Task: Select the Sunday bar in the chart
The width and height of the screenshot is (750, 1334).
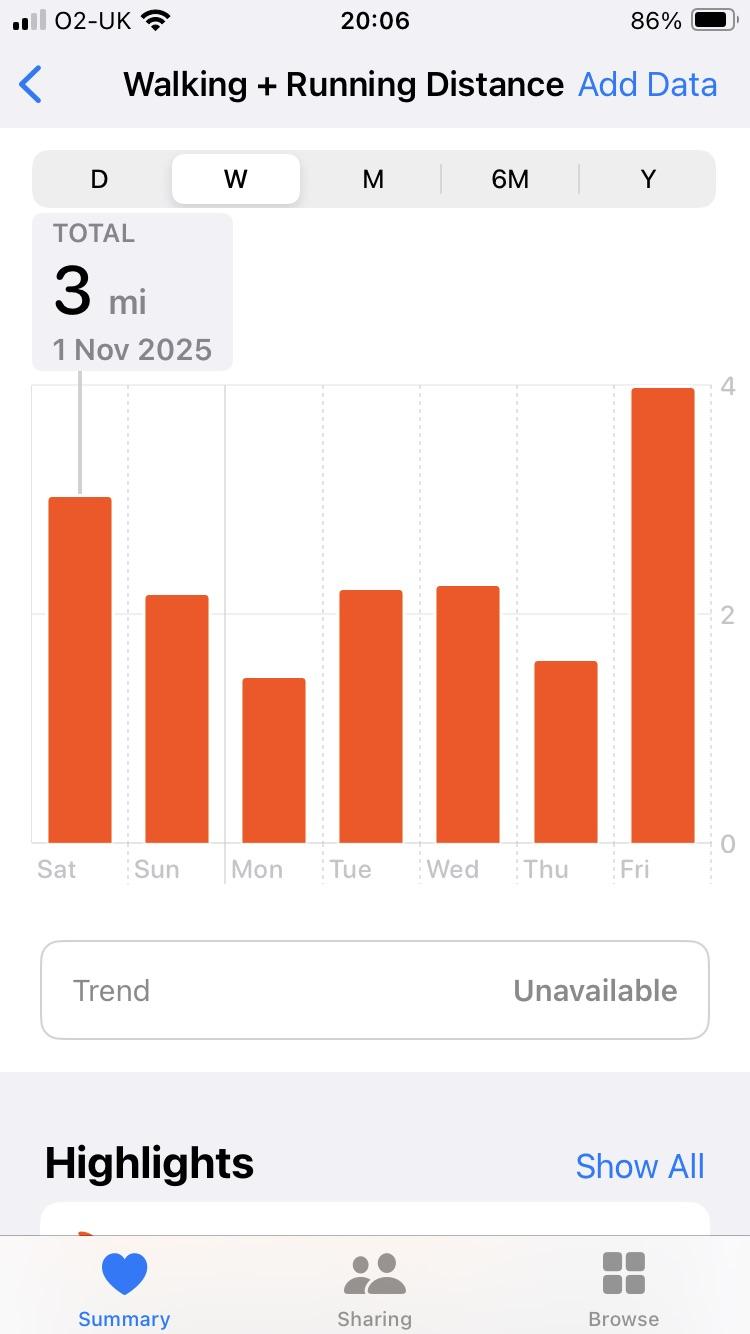Action: coord(177,718)
